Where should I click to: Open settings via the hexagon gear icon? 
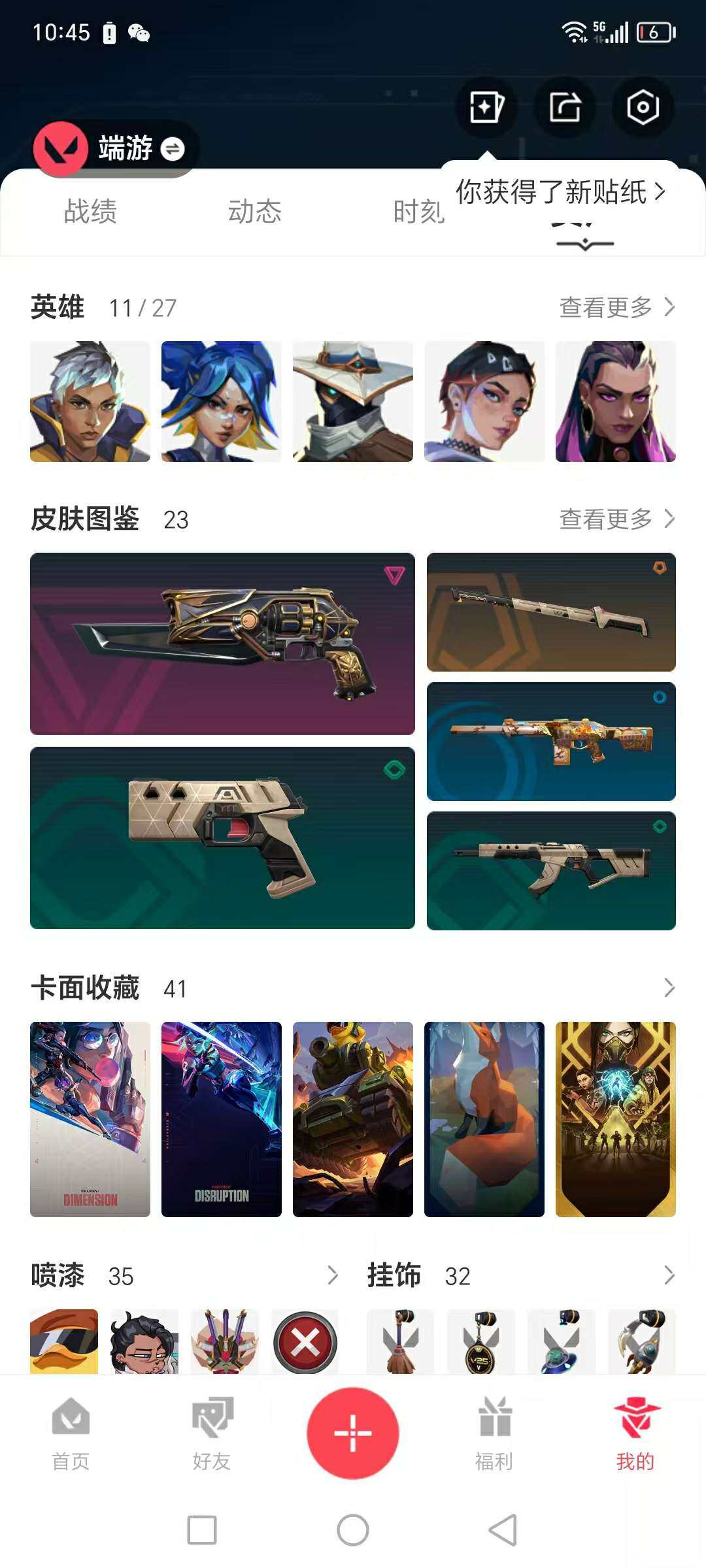click(643, 107)
